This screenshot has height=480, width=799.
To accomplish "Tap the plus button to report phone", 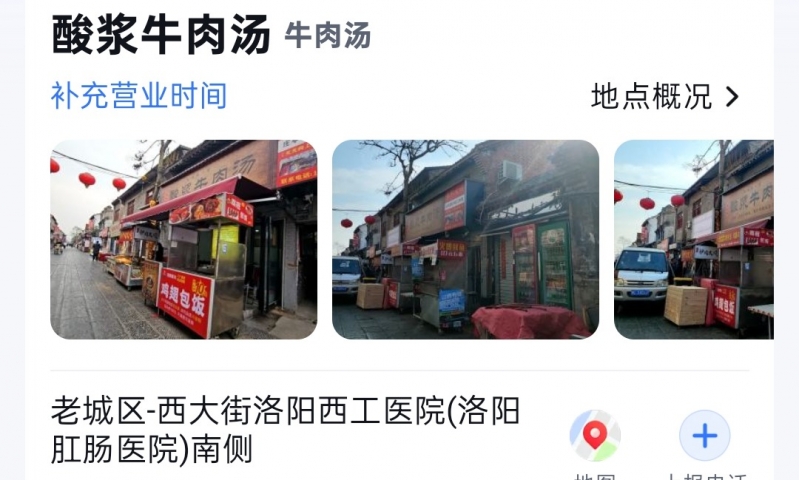I will [705, 436].
